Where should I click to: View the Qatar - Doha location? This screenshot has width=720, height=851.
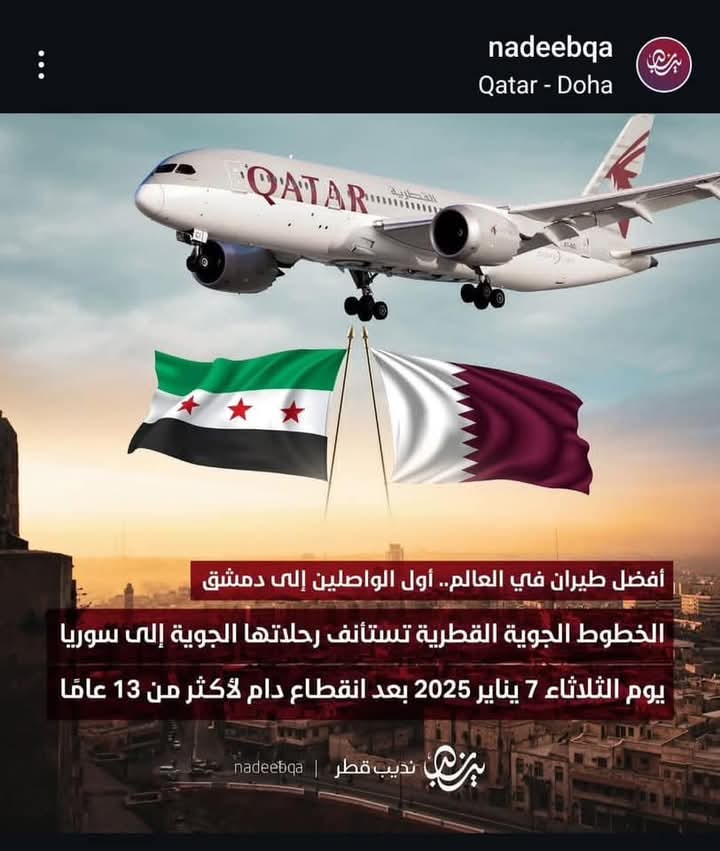point(545,84)
